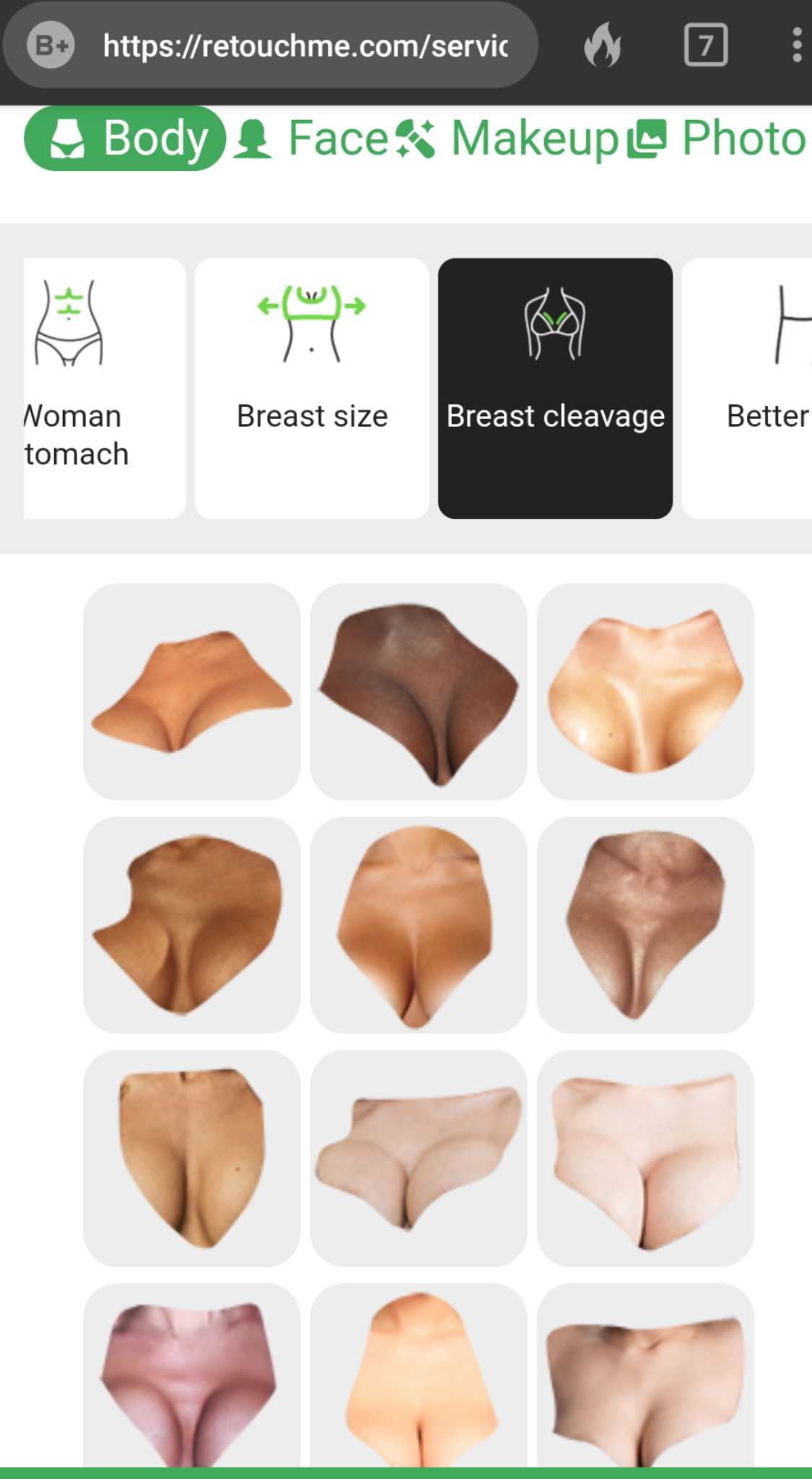Switch to the Photo category

[717, 138]
